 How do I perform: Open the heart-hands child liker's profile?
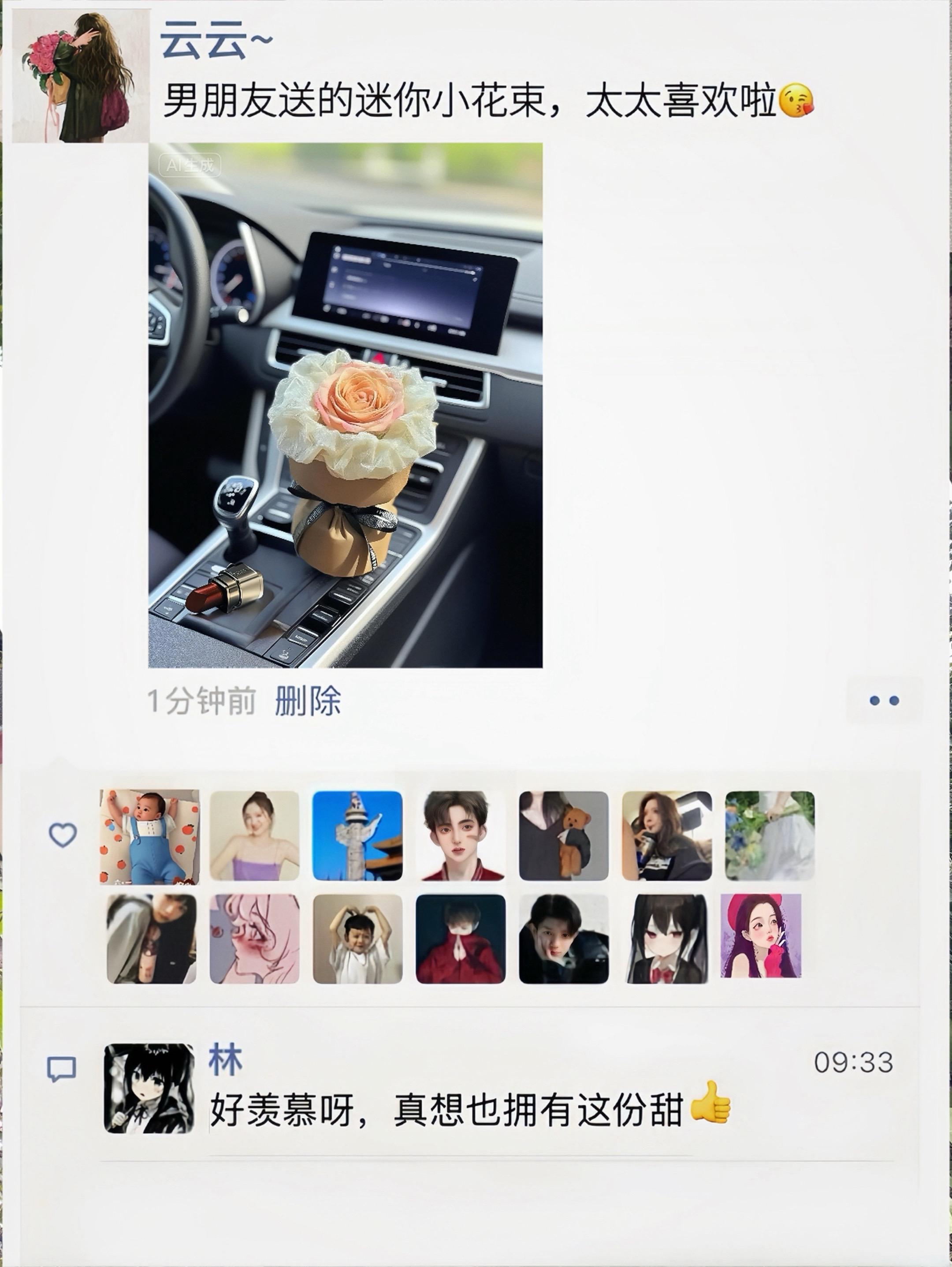click(x=357, y=938)
